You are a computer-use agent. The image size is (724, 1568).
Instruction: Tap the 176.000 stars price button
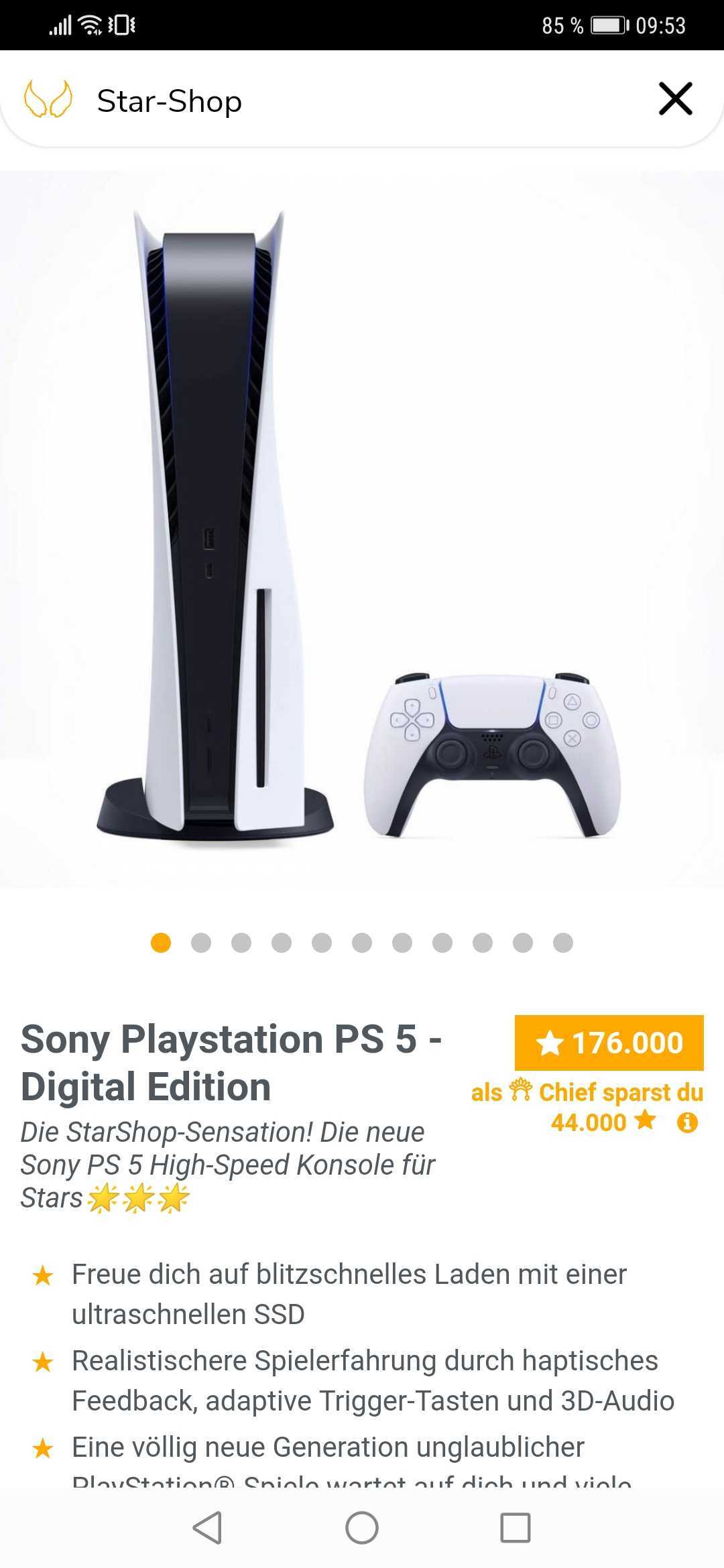point(609,1043)
